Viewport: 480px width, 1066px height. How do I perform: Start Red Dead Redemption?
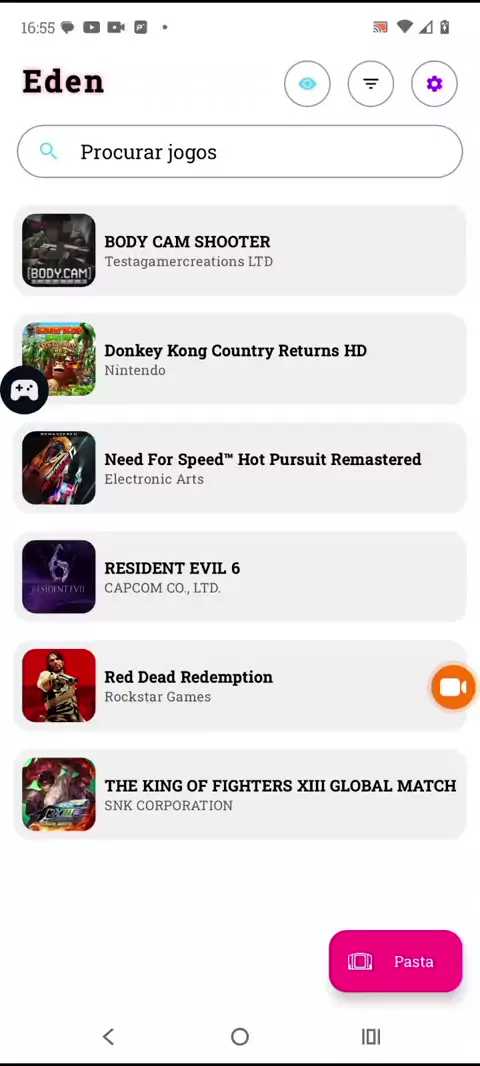[x=240, y=685]
